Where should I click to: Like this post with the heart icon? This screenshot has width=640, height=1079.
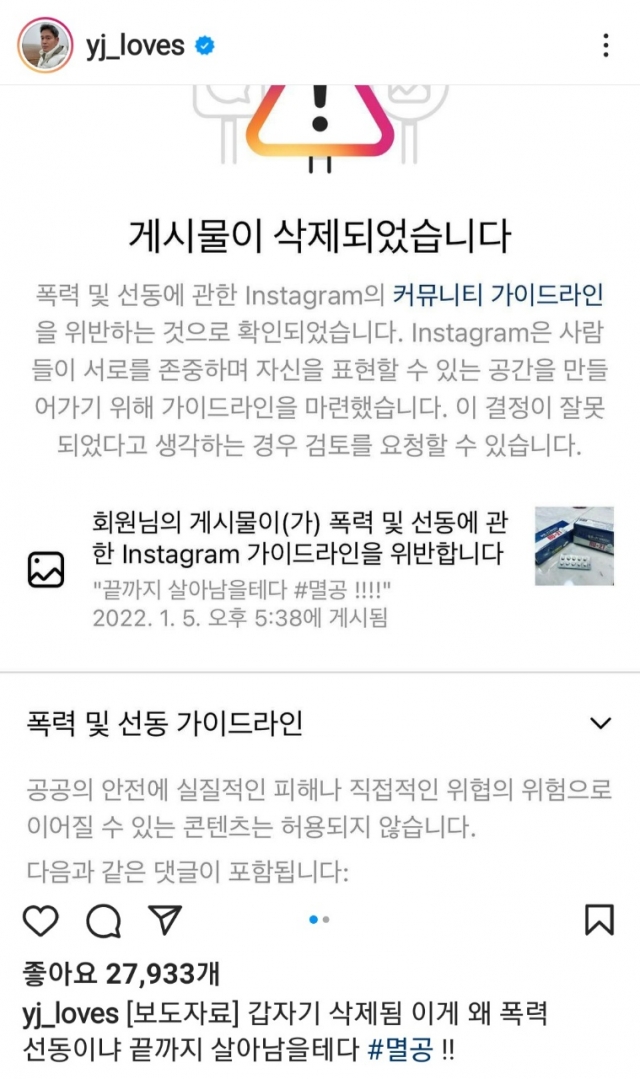tap(41, 920)
